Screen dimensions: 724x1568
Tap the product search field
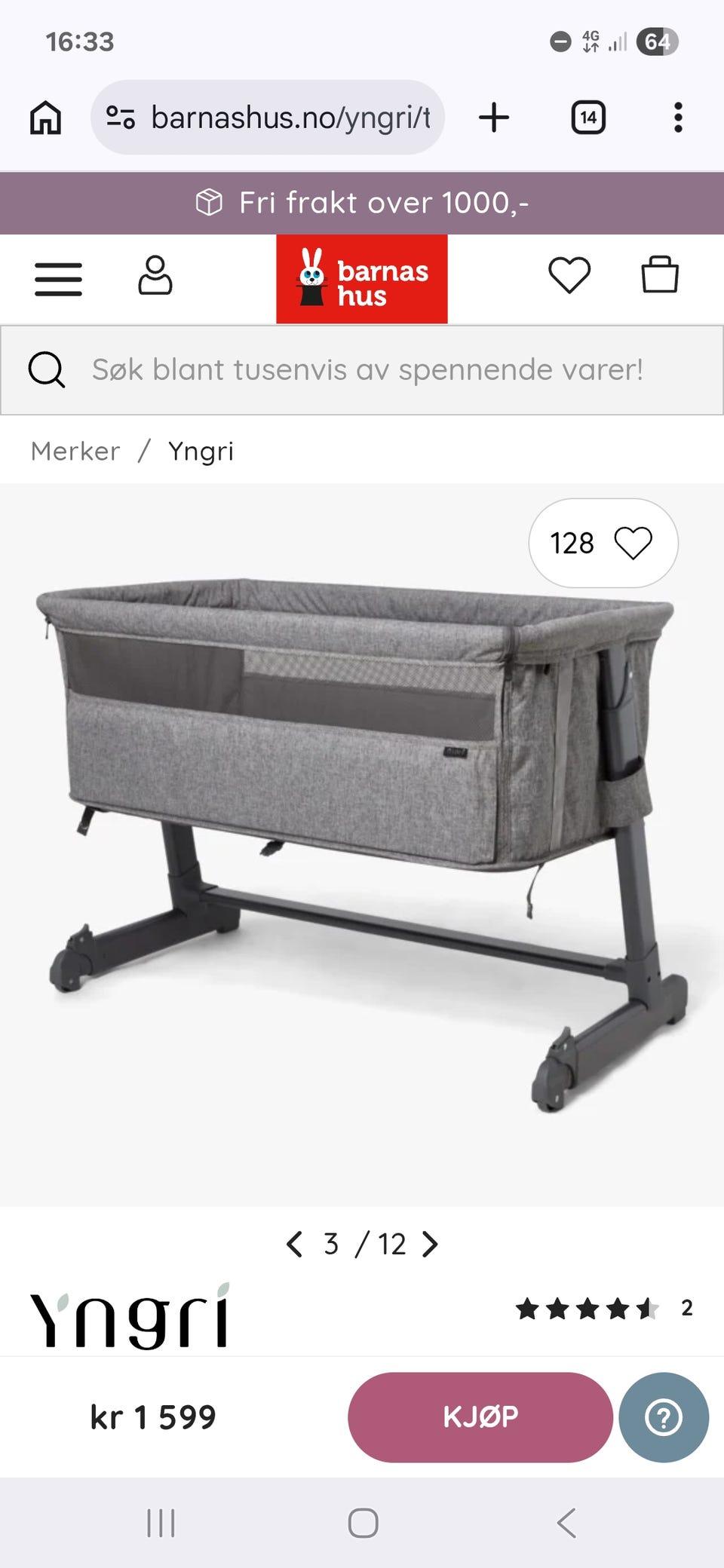(362, 370)
